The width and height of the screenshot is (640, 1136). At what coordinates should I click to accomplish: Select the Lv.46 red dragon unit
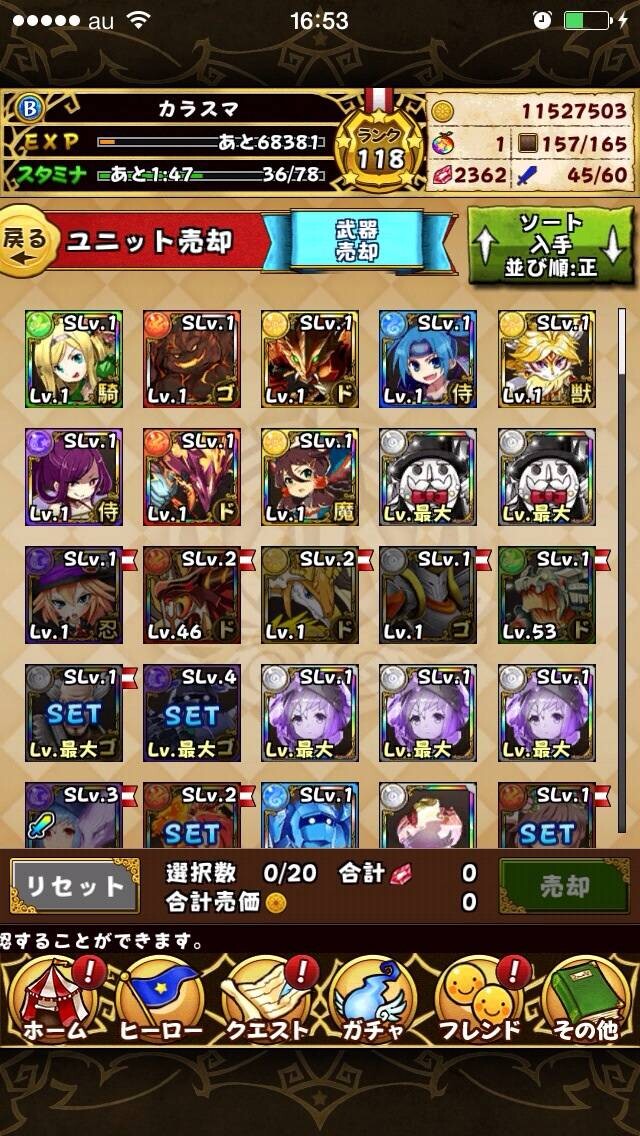(x=192, y=595)
